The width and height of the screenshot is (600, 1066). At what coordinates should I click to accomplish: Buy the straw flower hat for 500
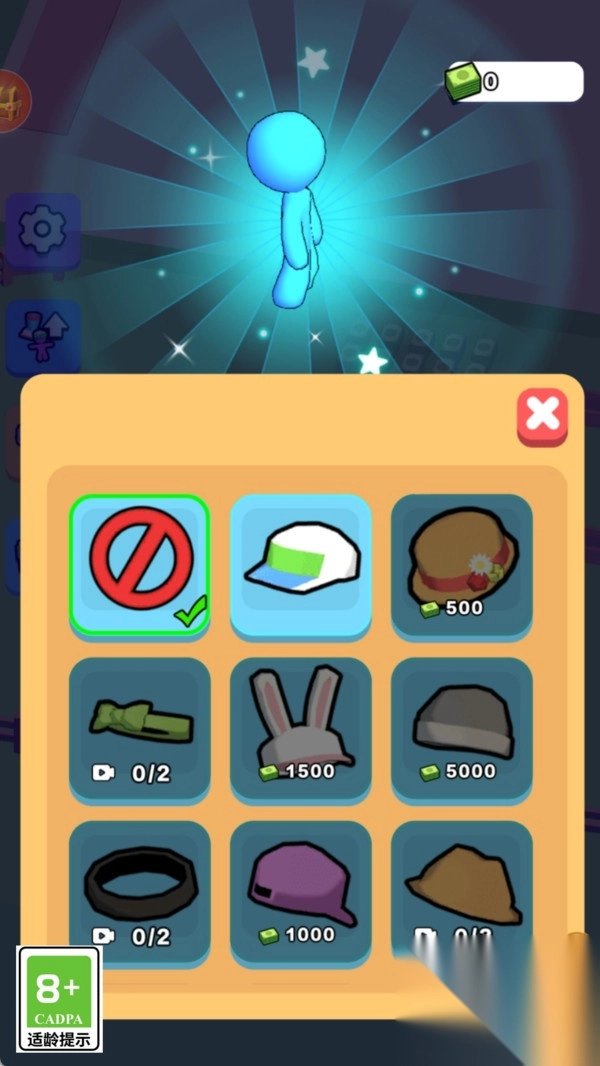click(461, 565)
